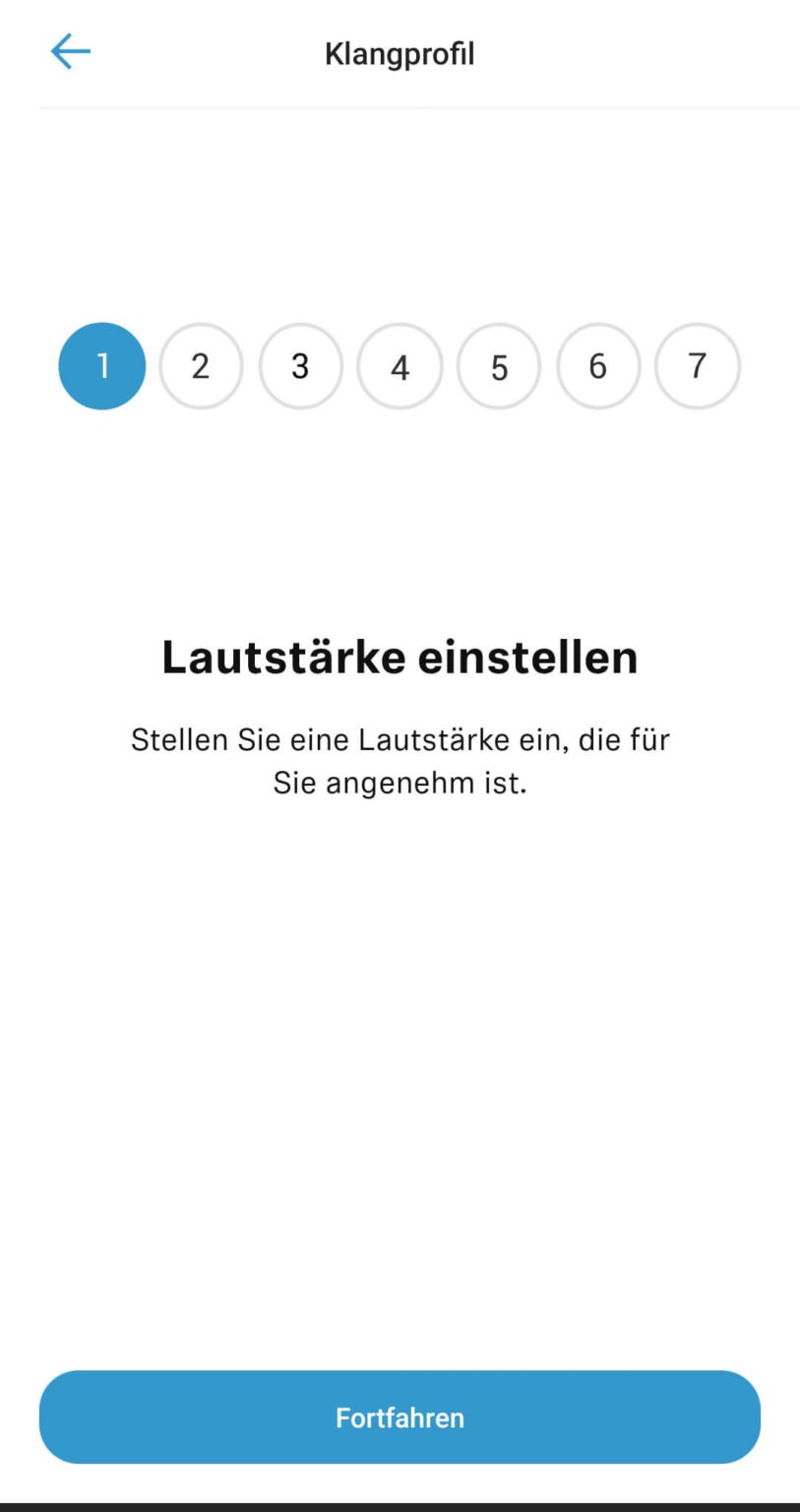Click the Lautstärke einstellen heading
The image size is (800, 1512).
pyautogui.click(x=400, y=657)
